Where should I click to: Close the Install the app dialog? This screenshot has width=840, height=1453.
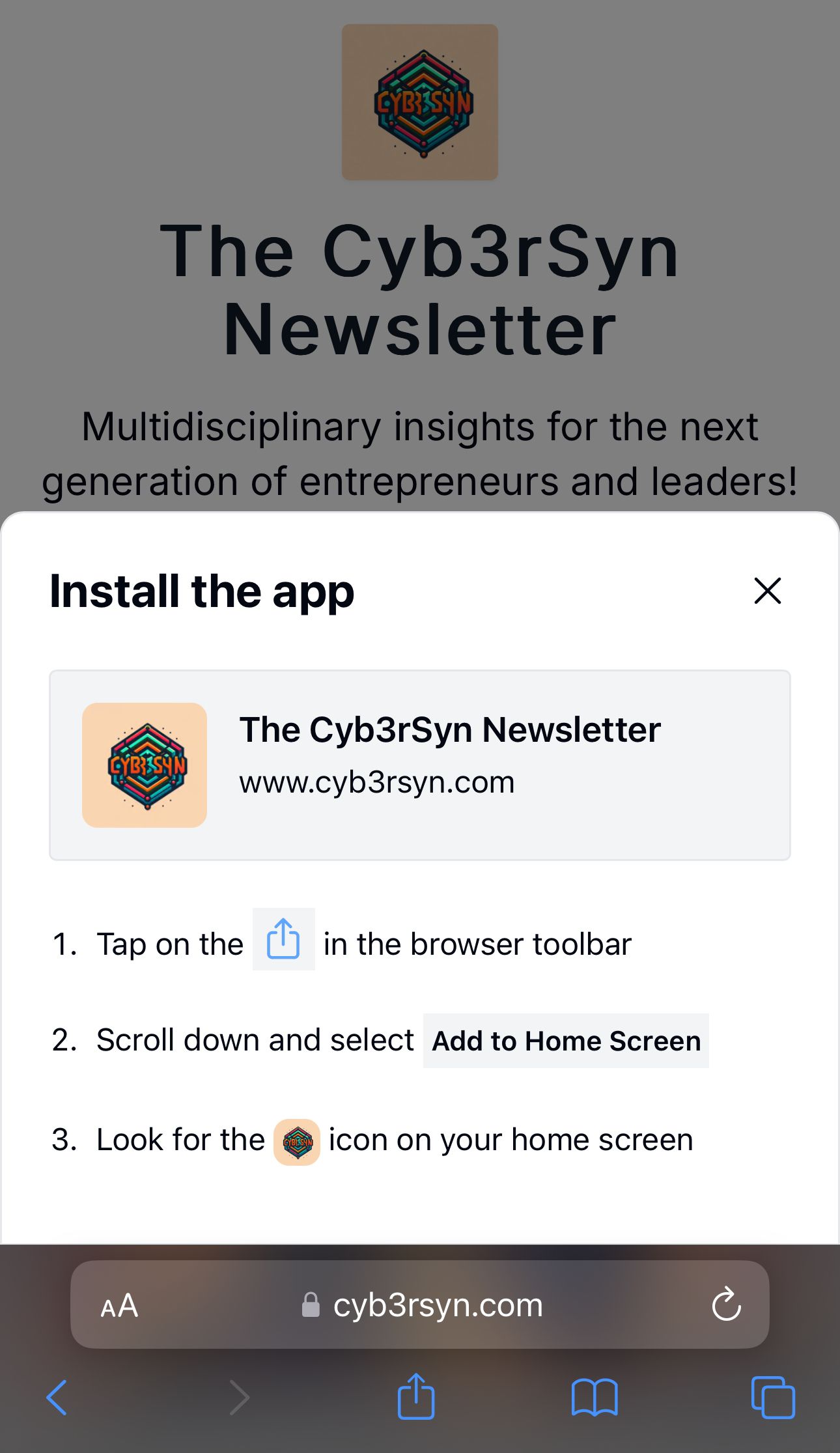[x=767, y=591]
